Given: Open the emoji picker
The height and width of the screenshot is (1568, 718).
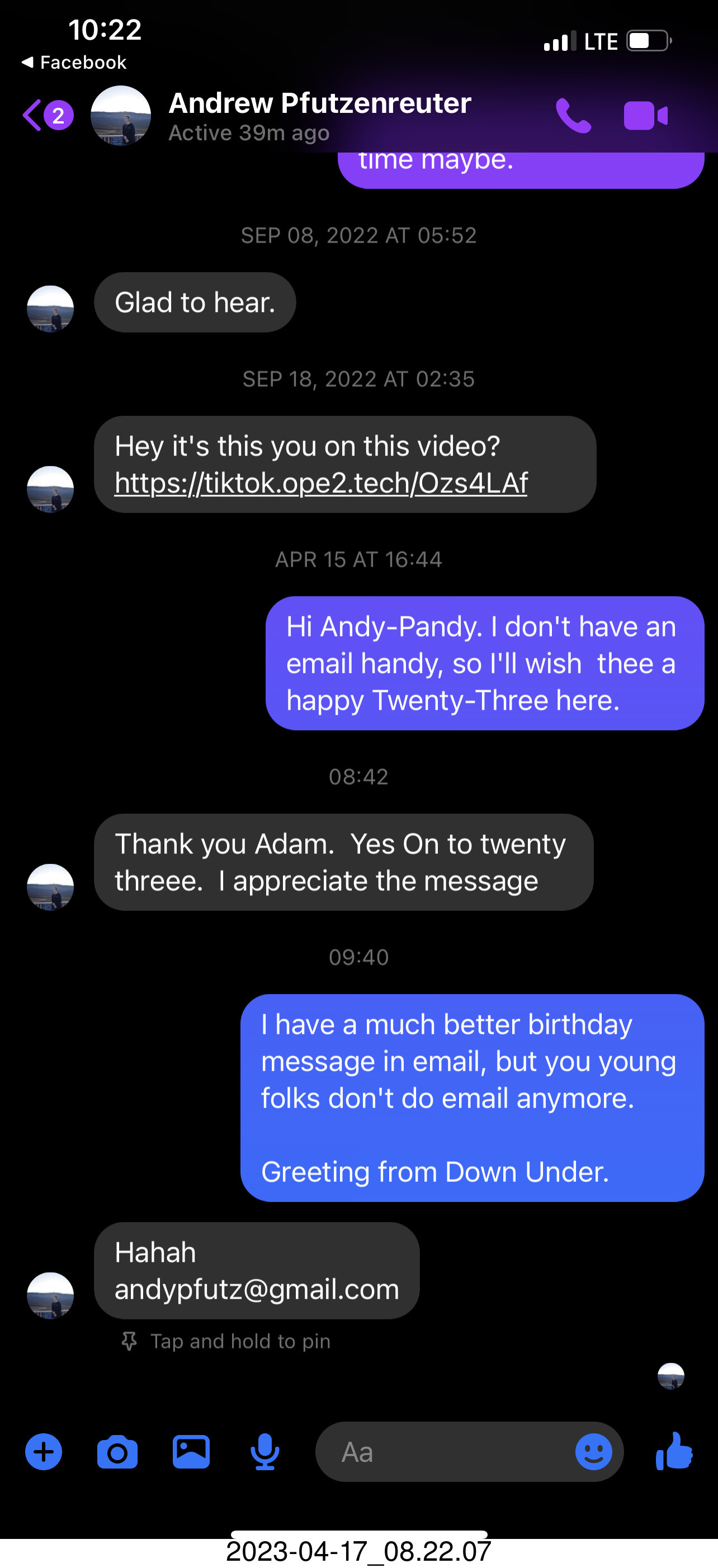Looking at the screenshot, I should tap(593, 1452).
